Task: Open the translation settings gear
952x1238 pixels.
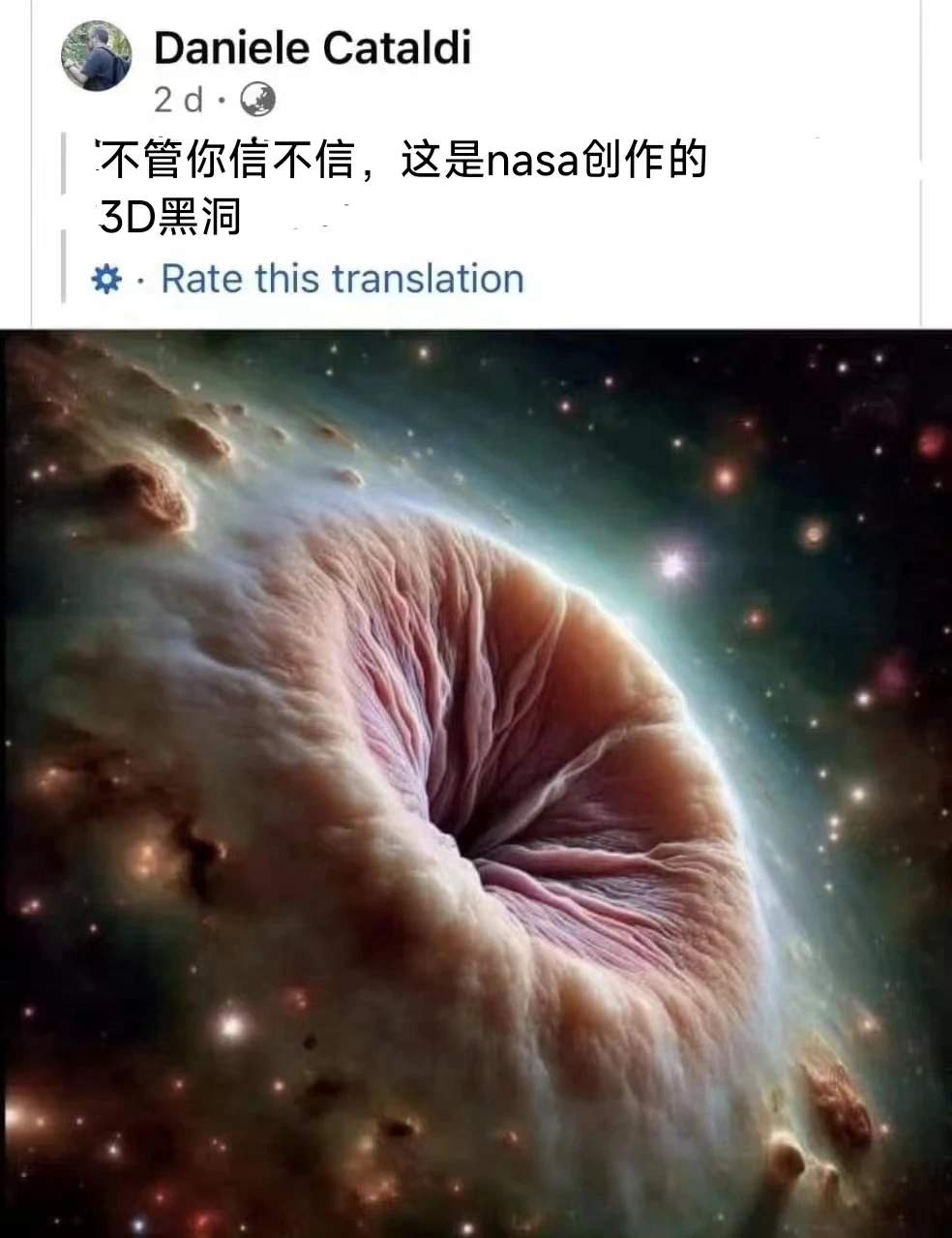Action: pyautogui.click(x=106, y=280)
